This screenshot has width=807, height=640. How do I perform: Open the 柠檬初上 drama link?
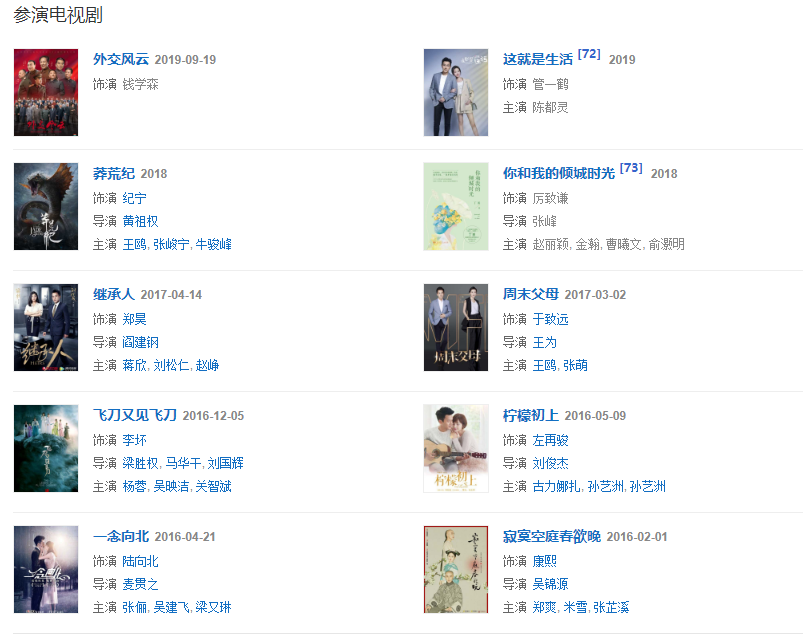[530, 415]
